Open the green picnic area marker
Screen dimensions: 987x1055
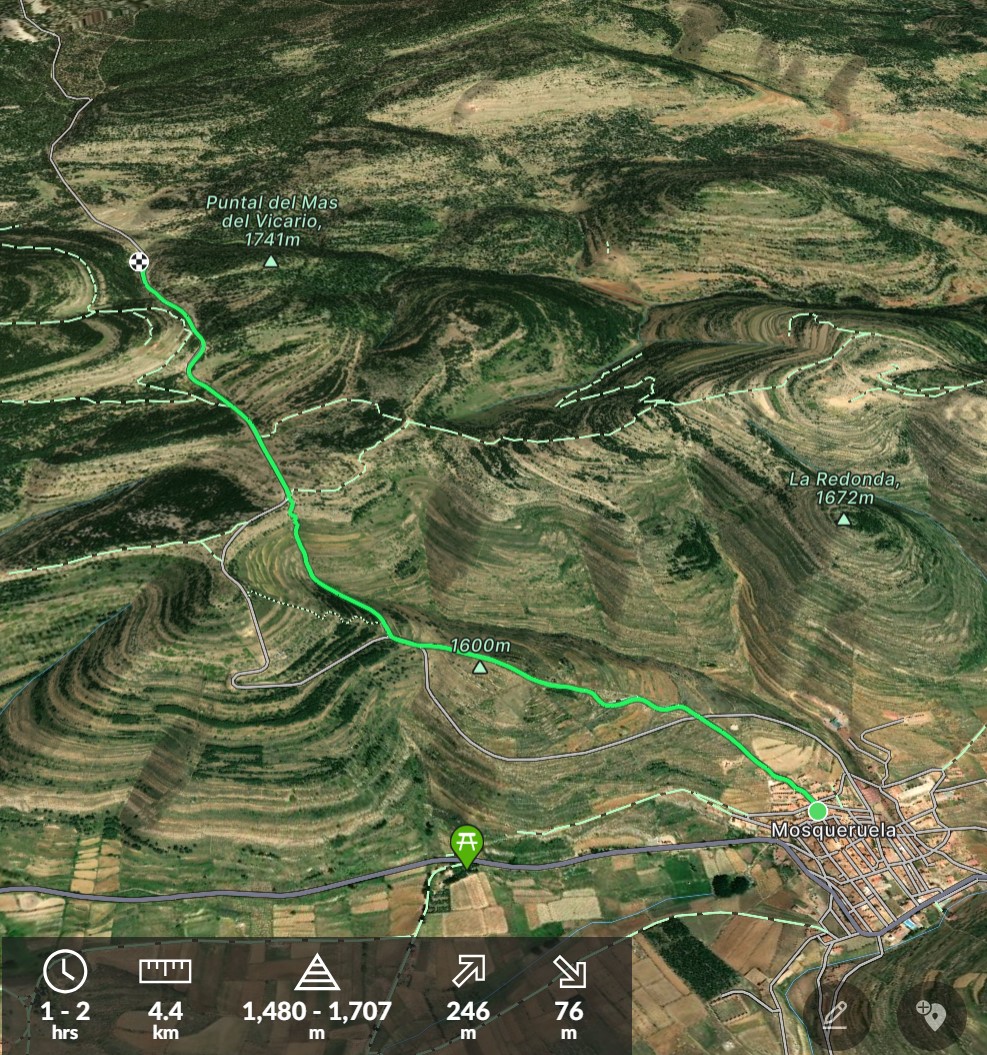pyautogui.click(x=467, y=843)
